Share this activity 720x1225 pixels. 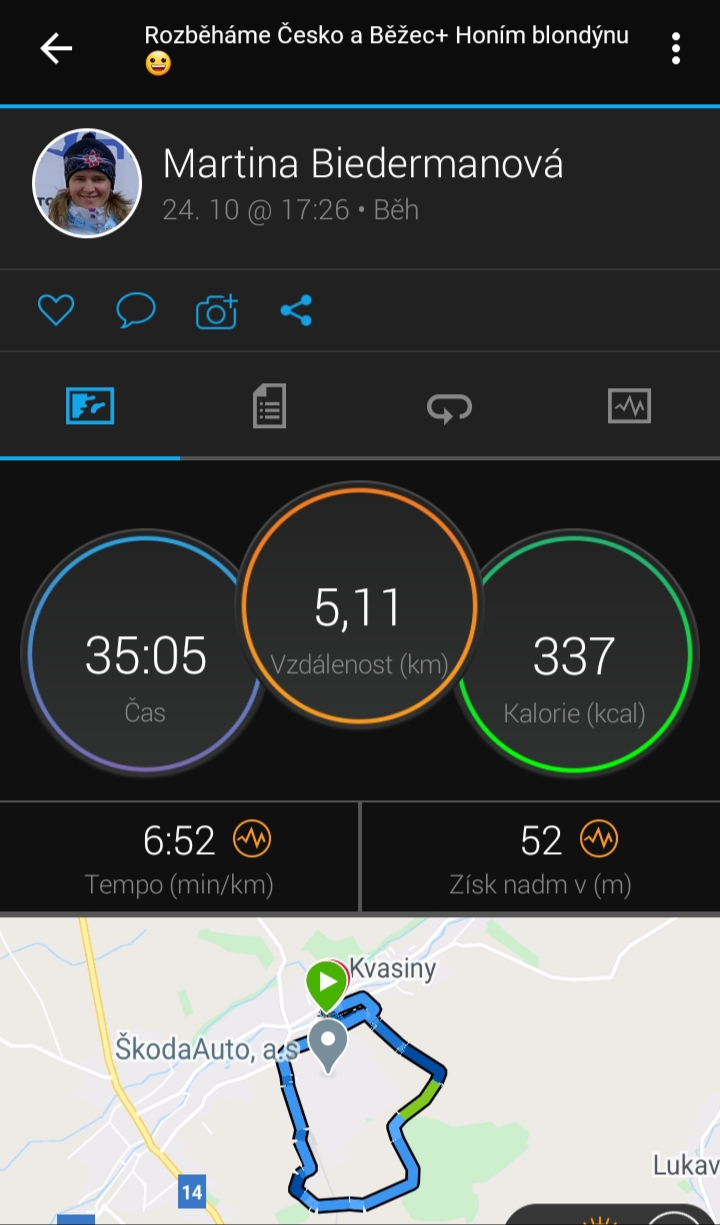click(x=296, y=311)
